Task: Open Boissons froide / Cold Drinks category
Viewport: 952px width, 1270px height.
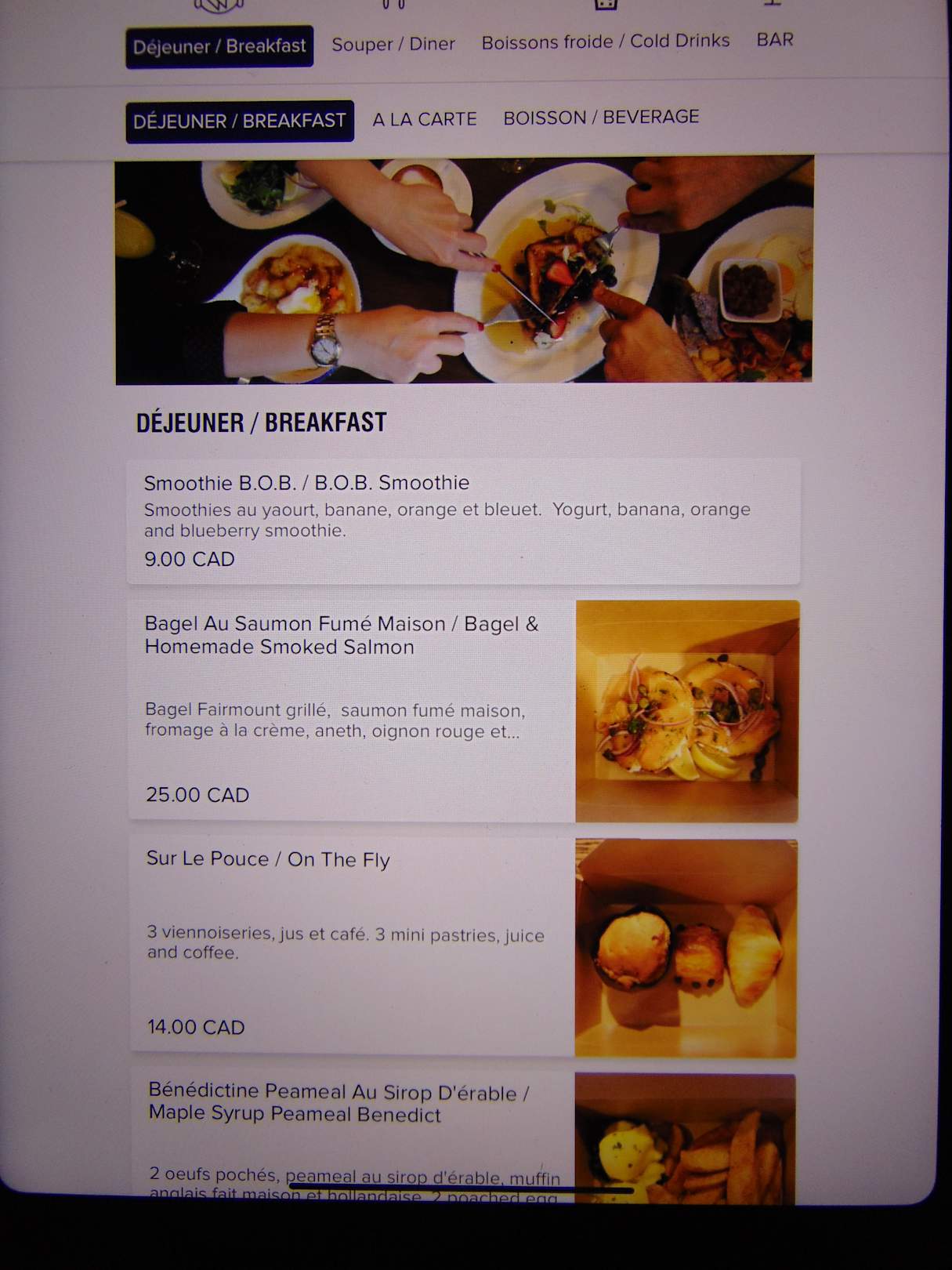Action: point(605,42)
